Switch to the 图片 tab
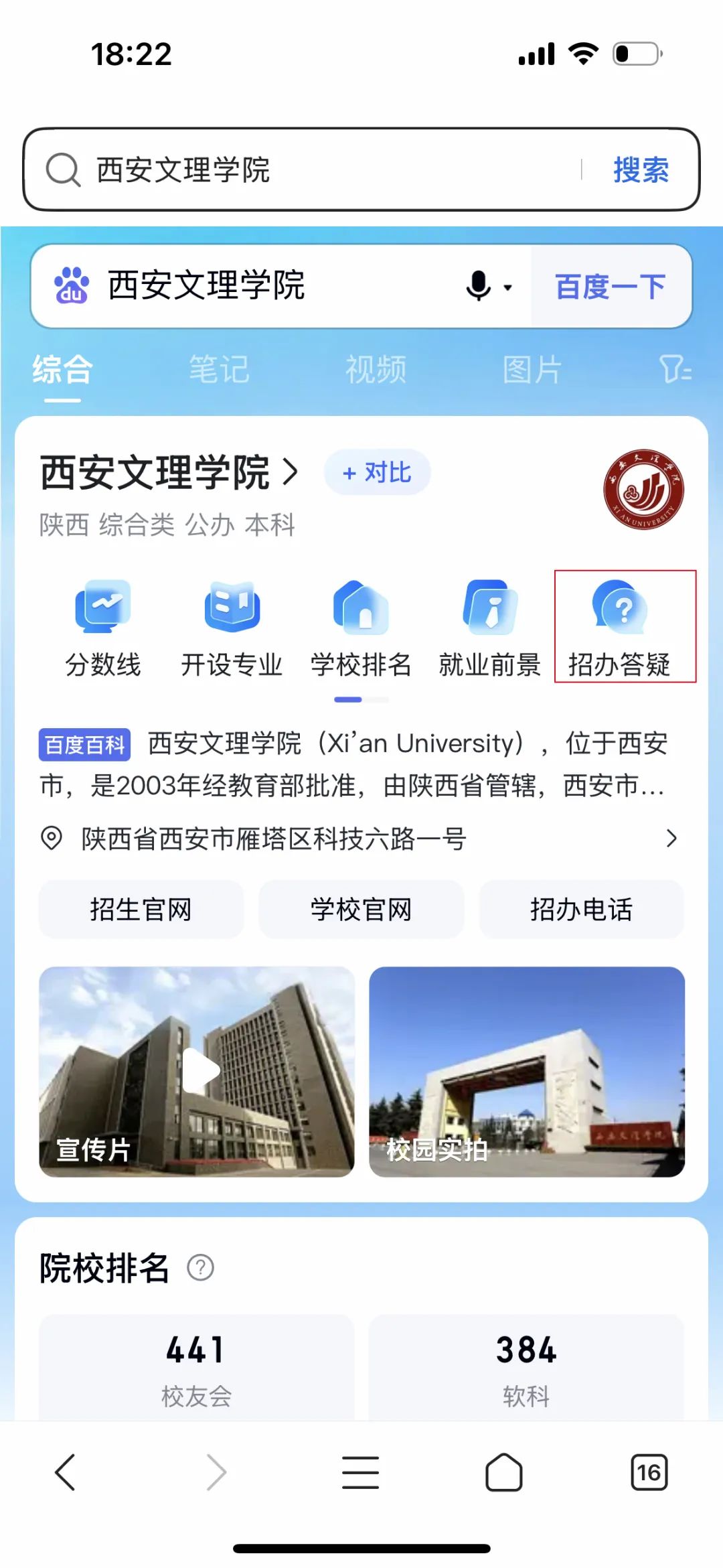The width and height of the screenshot is (723, 1568). click(532, 370)
